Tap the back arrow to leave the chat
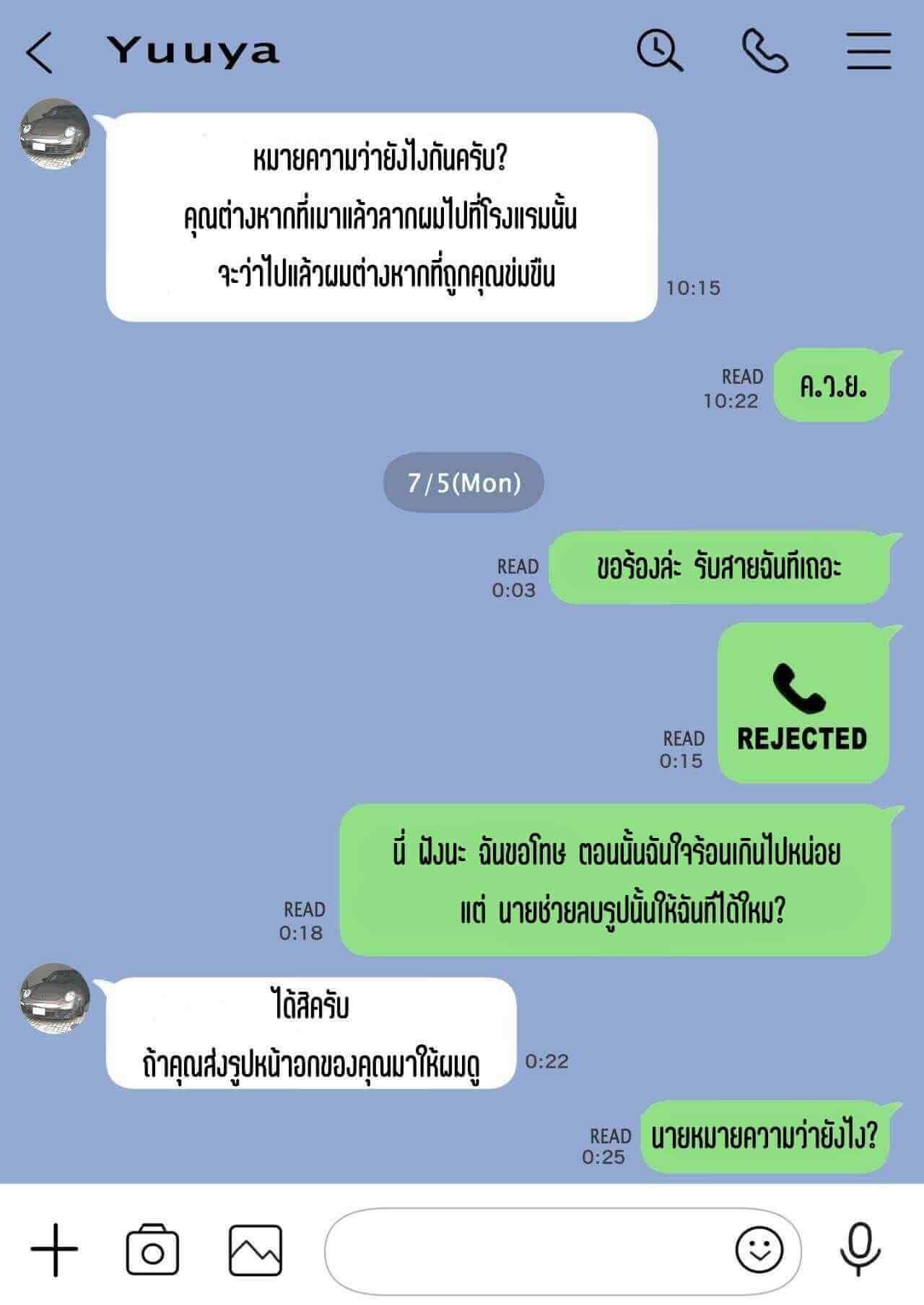924x1305 pixels. [40, 53]
